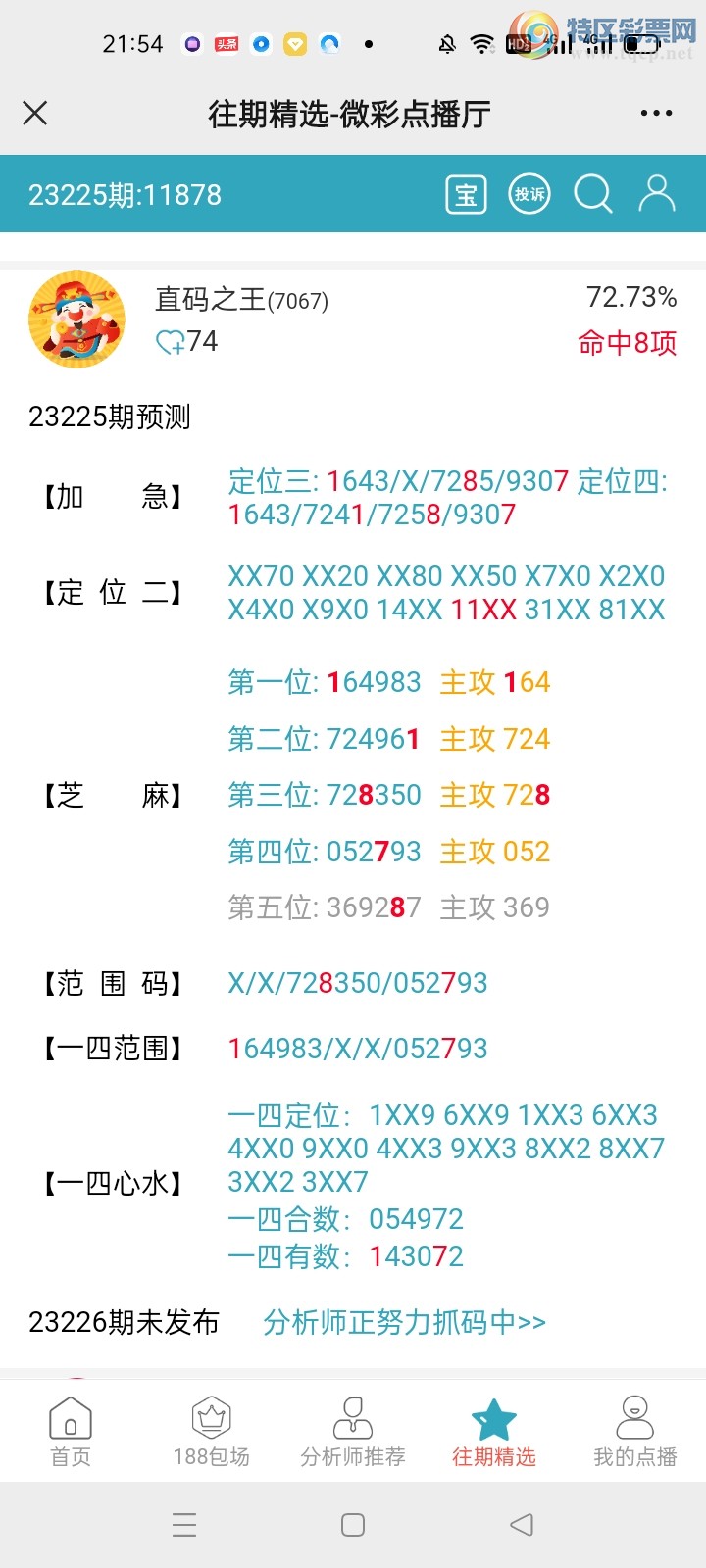Open the 分析师正努力抓码中>> link

pos(404,1322)
